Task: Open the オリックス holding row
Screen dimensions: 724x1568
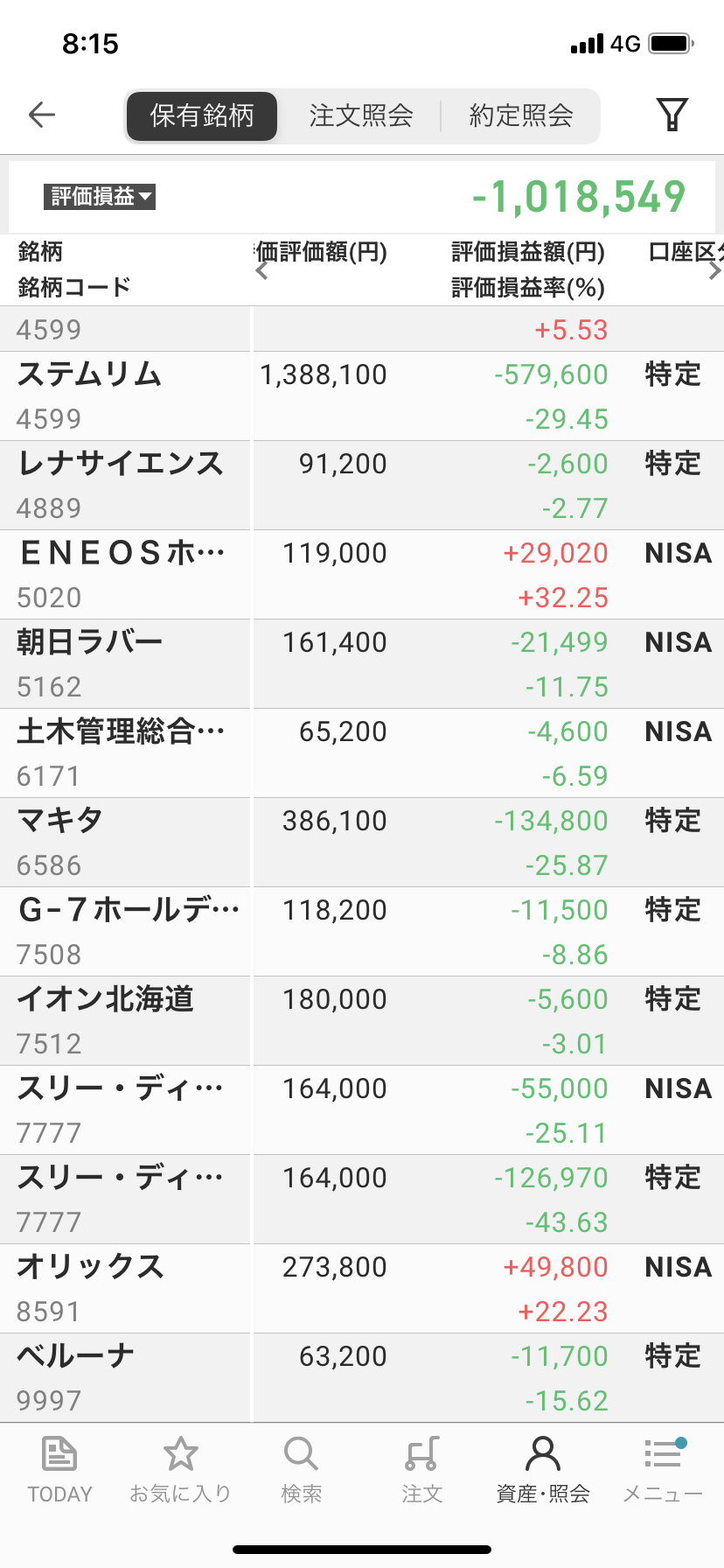Action: click(x=362, y=1289)
